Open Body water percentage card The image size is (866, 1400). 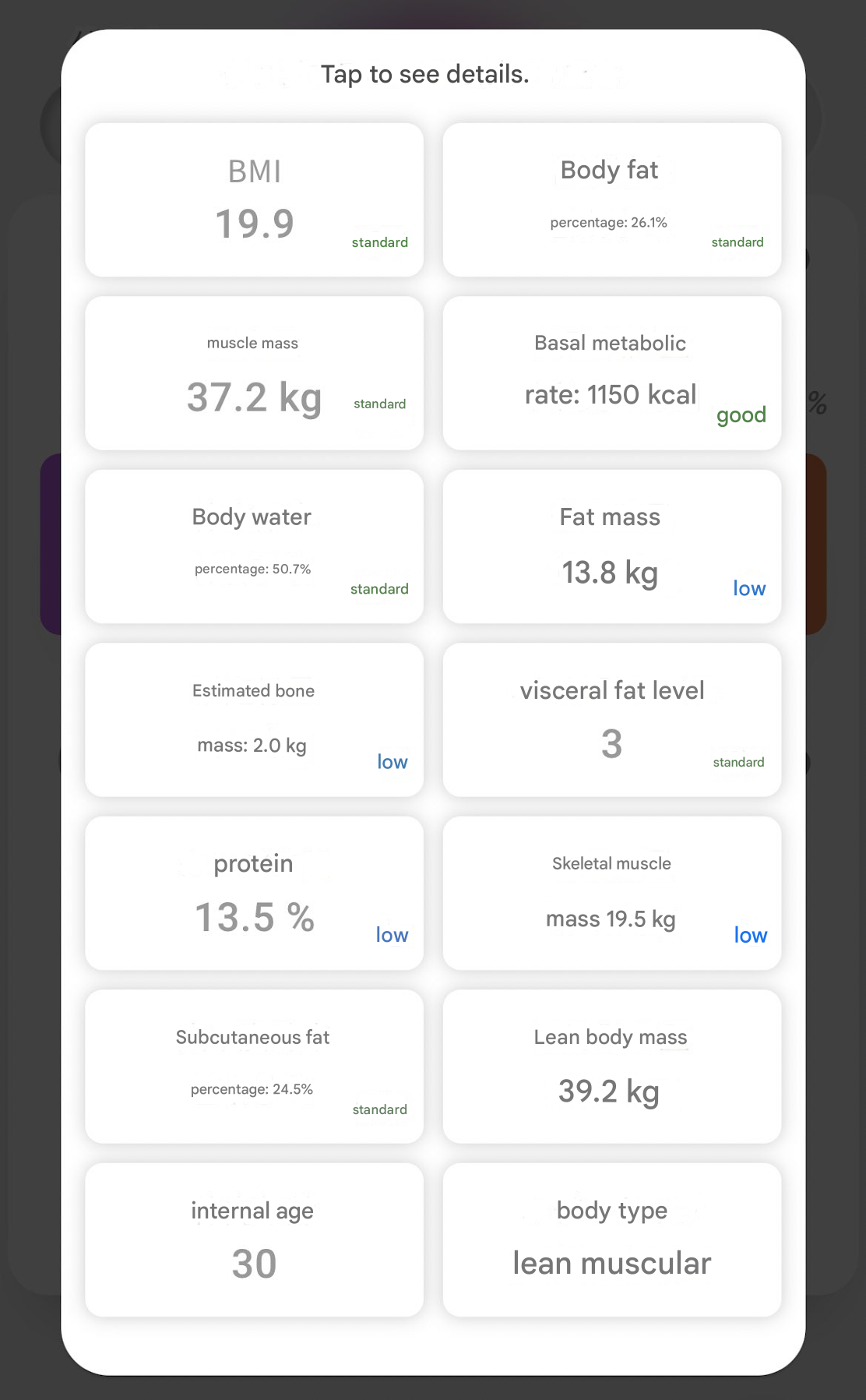(x=254, y=547)
